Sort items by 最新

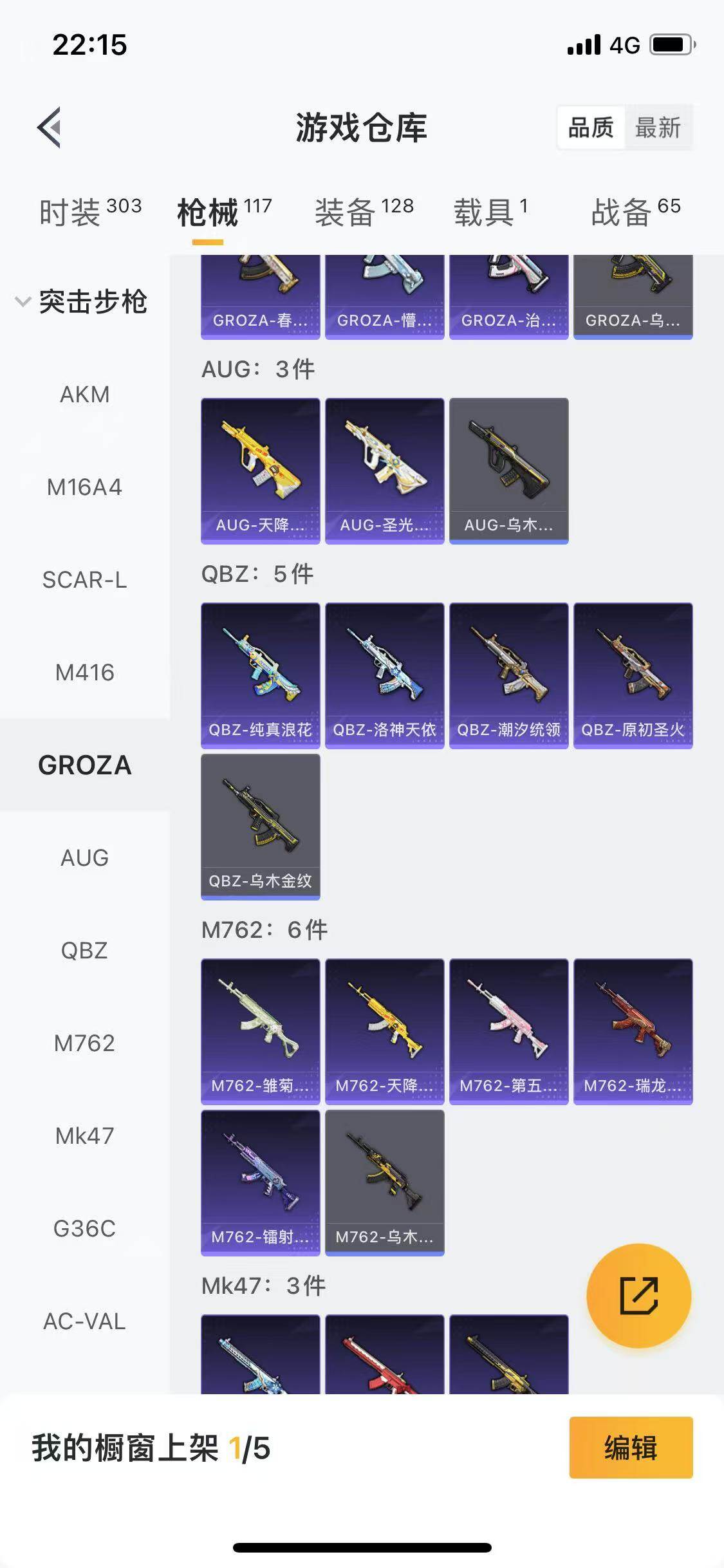tap(658, 127)
